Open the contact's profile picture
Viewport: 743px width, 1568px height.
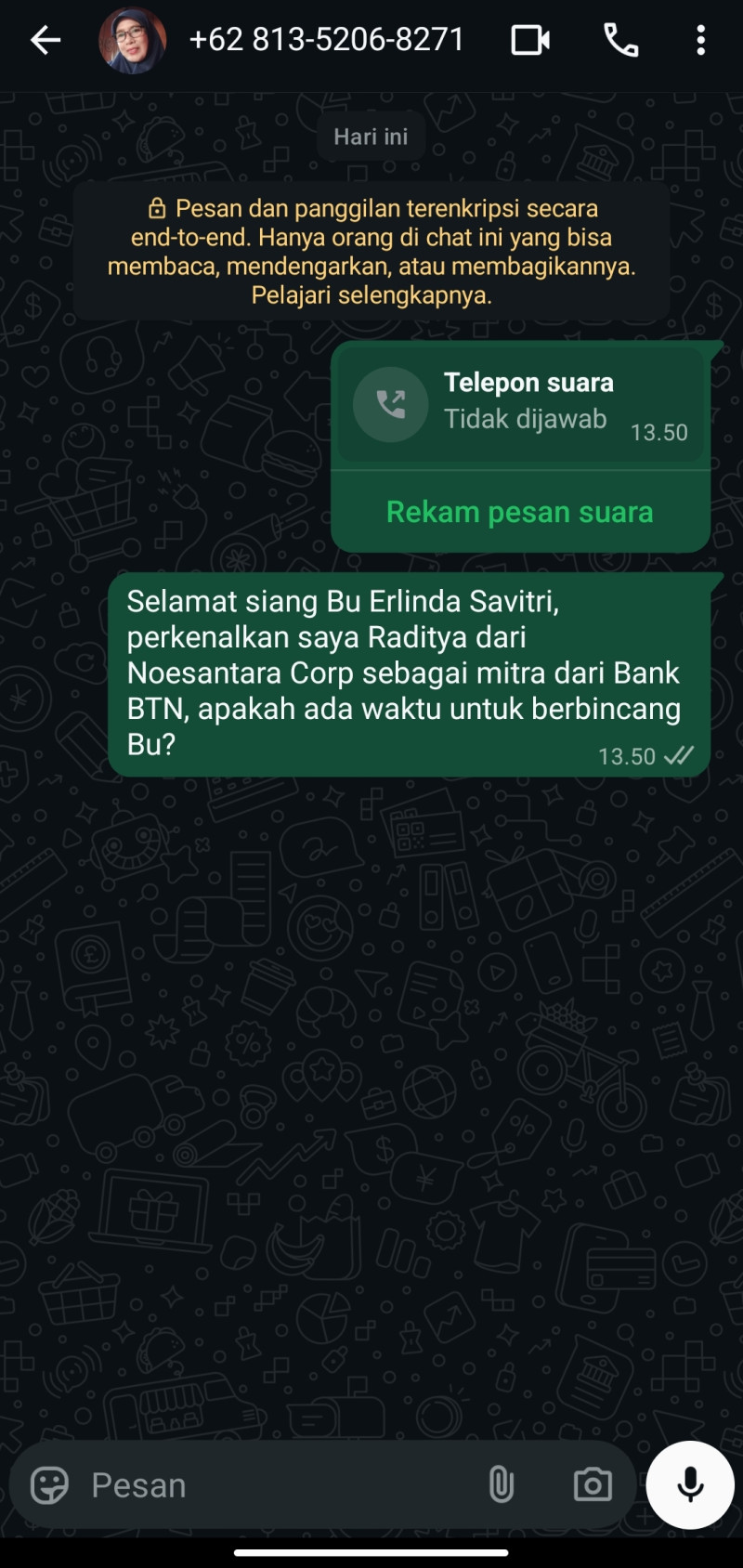(x=132, y=40)
